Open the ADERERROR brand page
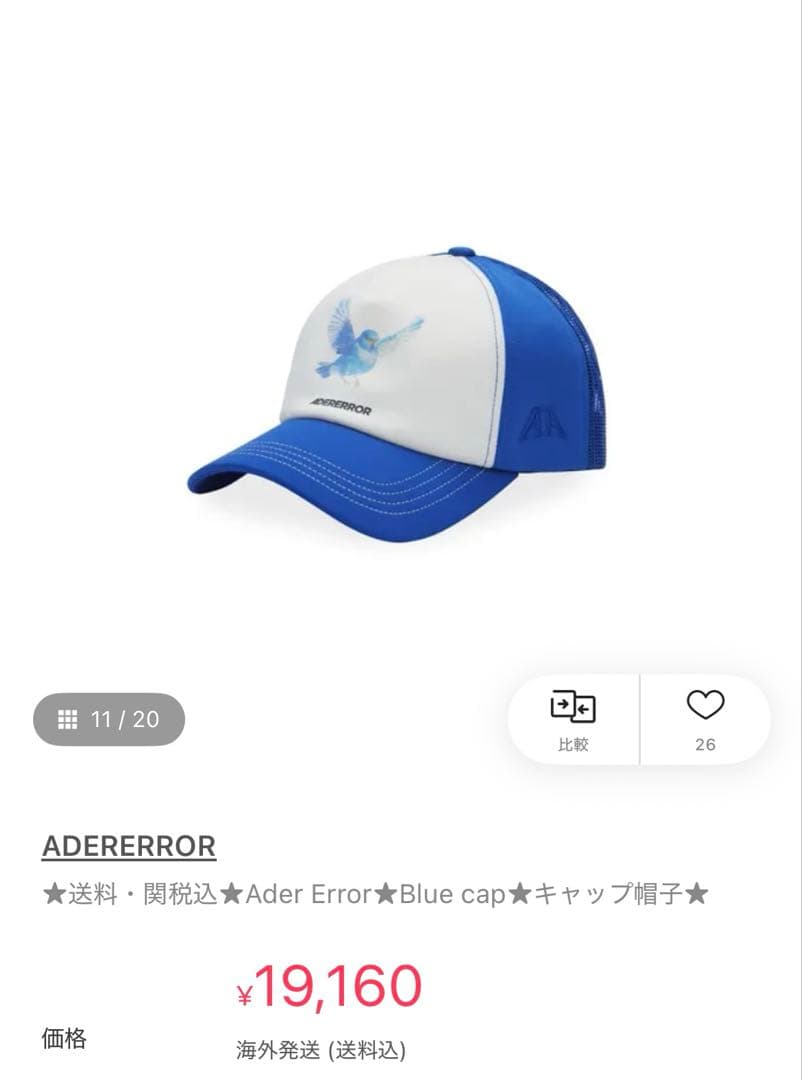The height and width of the screenshot is (1080, 802). click(127, 846)
